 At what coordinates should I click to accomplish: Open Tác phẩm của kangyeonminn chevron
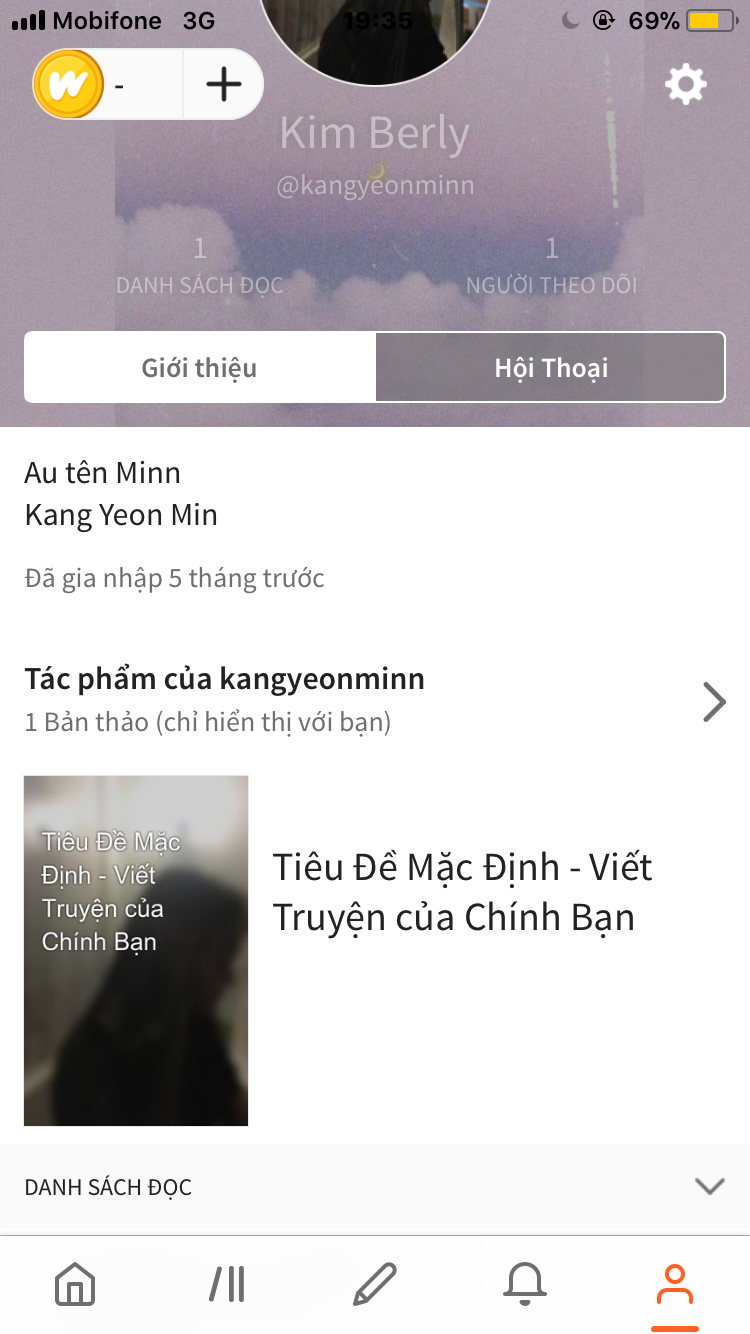[x=713, y=702]
